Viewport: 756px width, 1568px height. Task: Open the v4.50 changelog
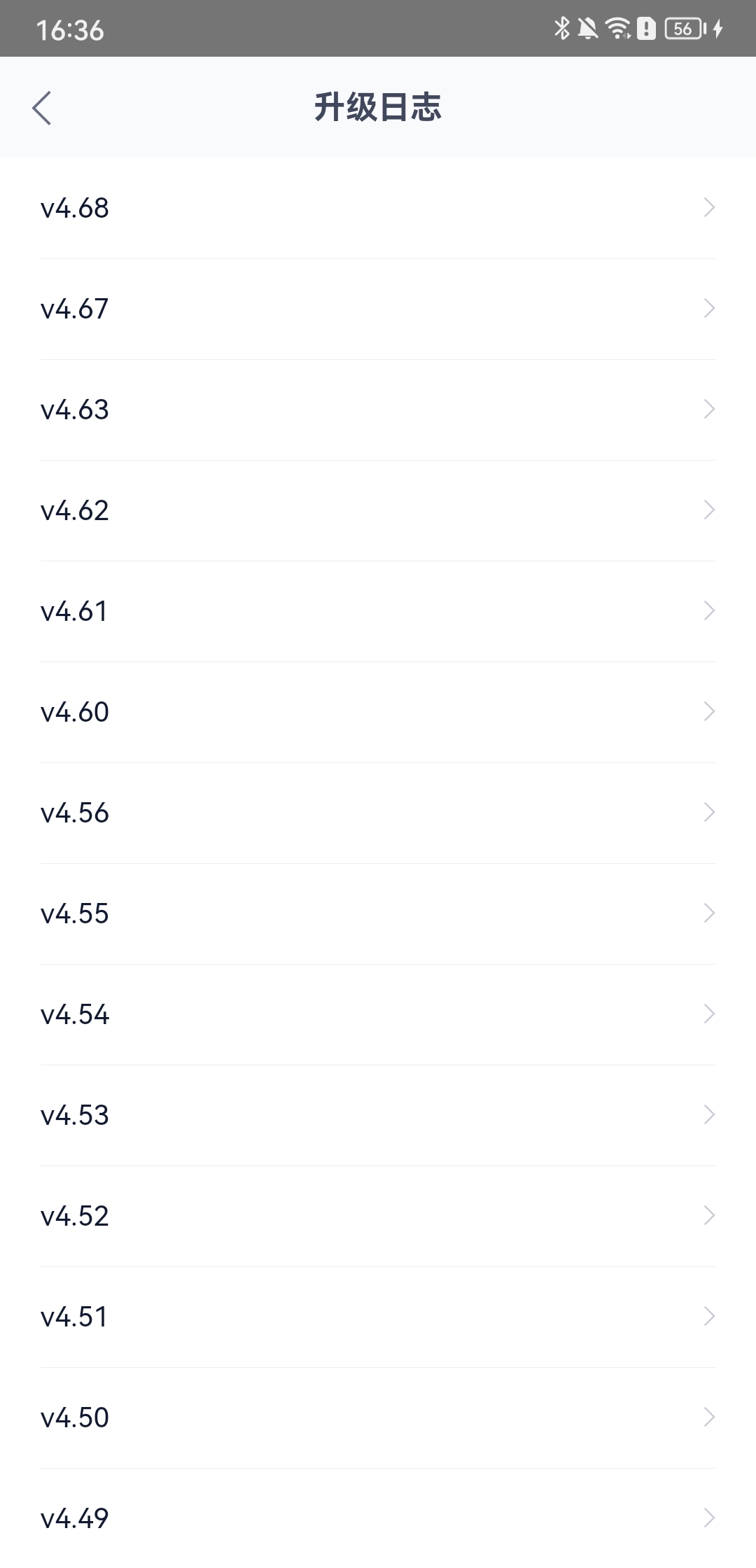[378, 1417]
